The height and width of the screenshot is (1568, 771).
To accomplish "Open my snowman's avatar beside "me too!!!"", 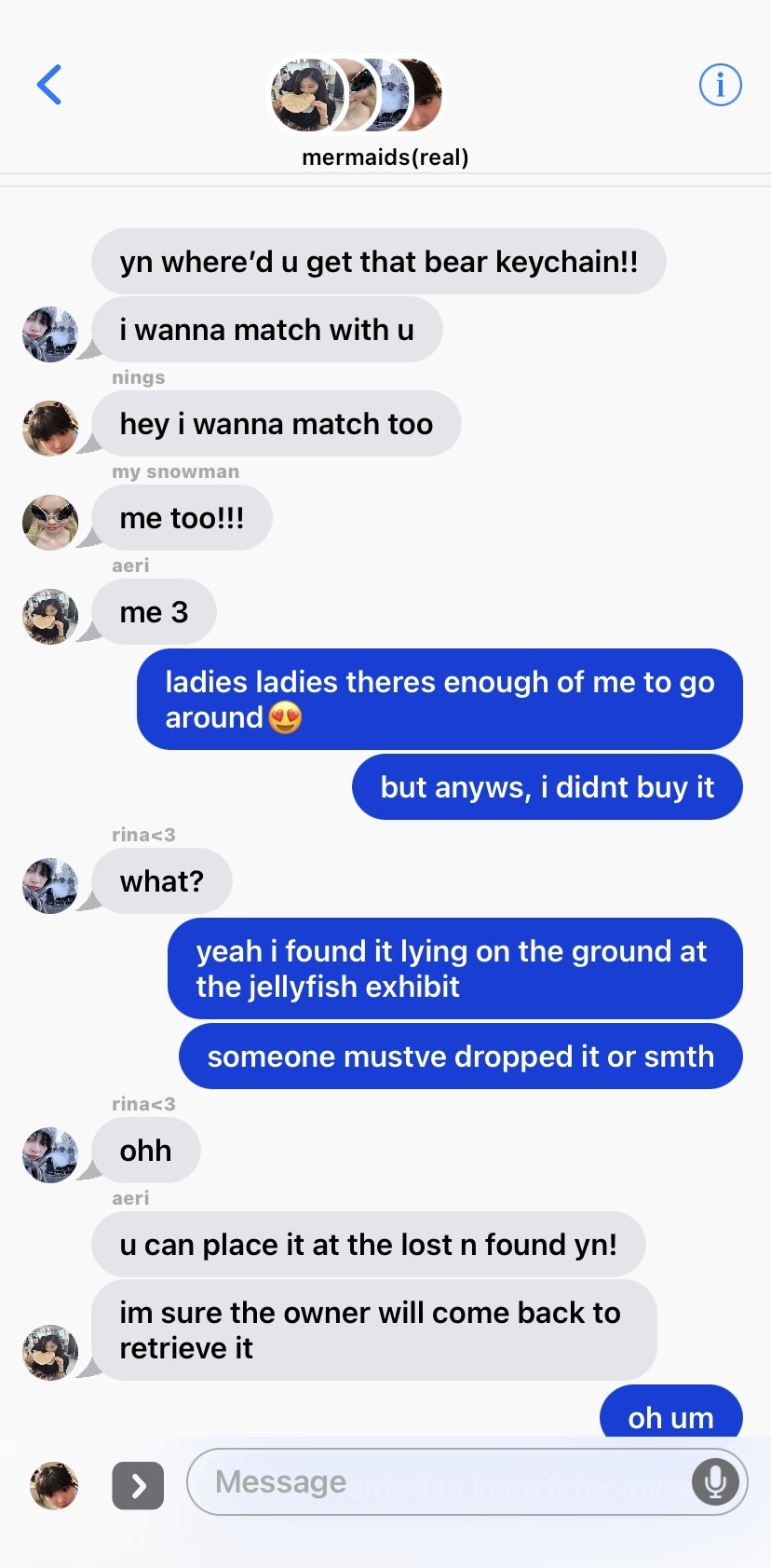I will coord(50,522).
